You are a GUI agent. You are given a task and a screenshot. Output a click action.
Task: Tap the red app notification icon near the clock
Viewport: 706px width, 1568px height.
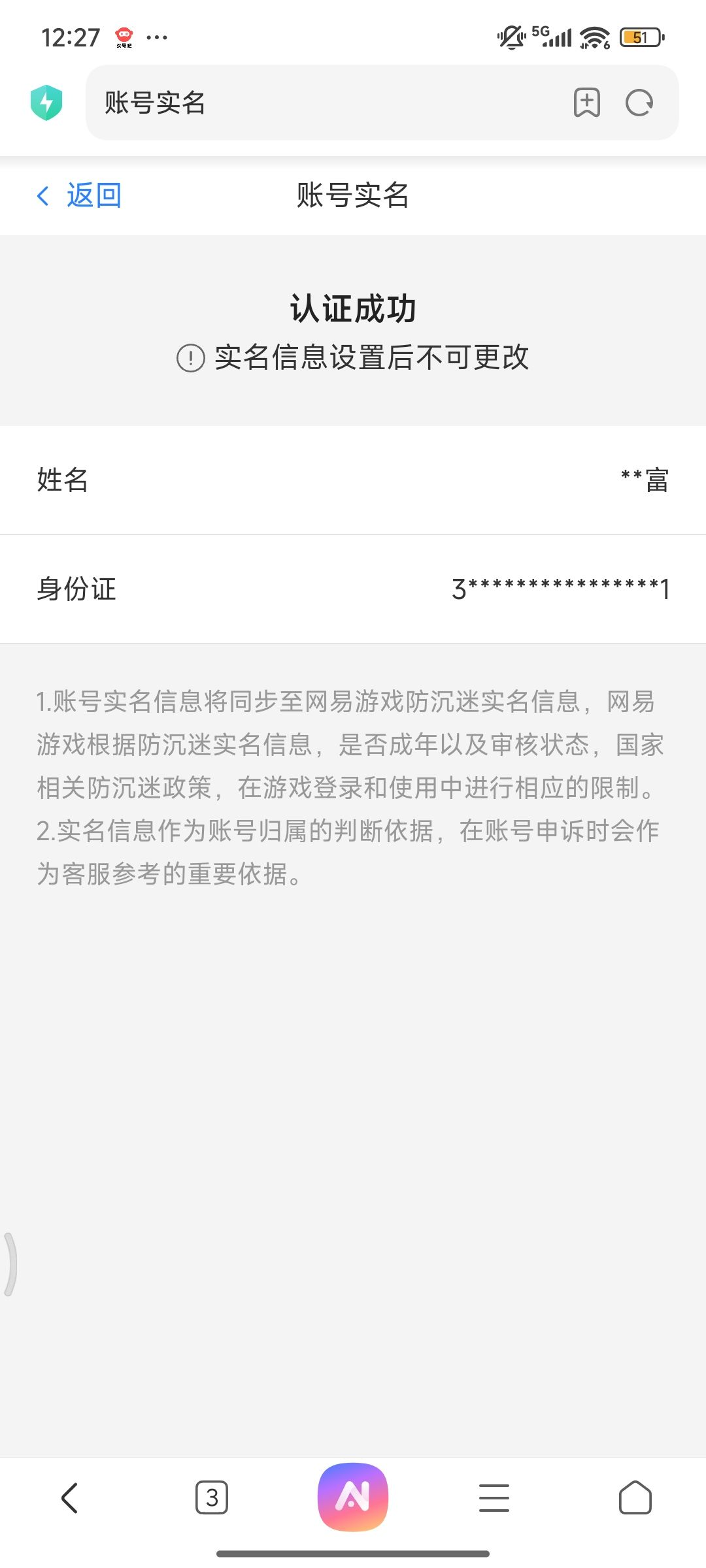tap(125, 37)
